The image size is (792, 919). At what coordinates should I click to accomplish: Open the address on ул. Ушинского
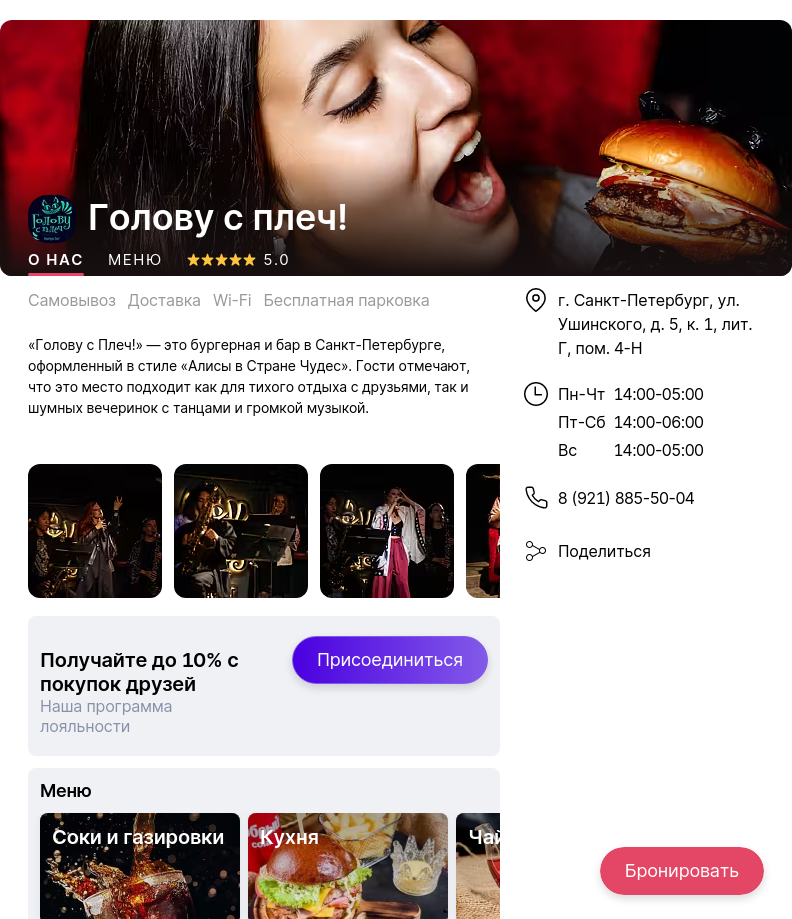(x=654, y=324)
